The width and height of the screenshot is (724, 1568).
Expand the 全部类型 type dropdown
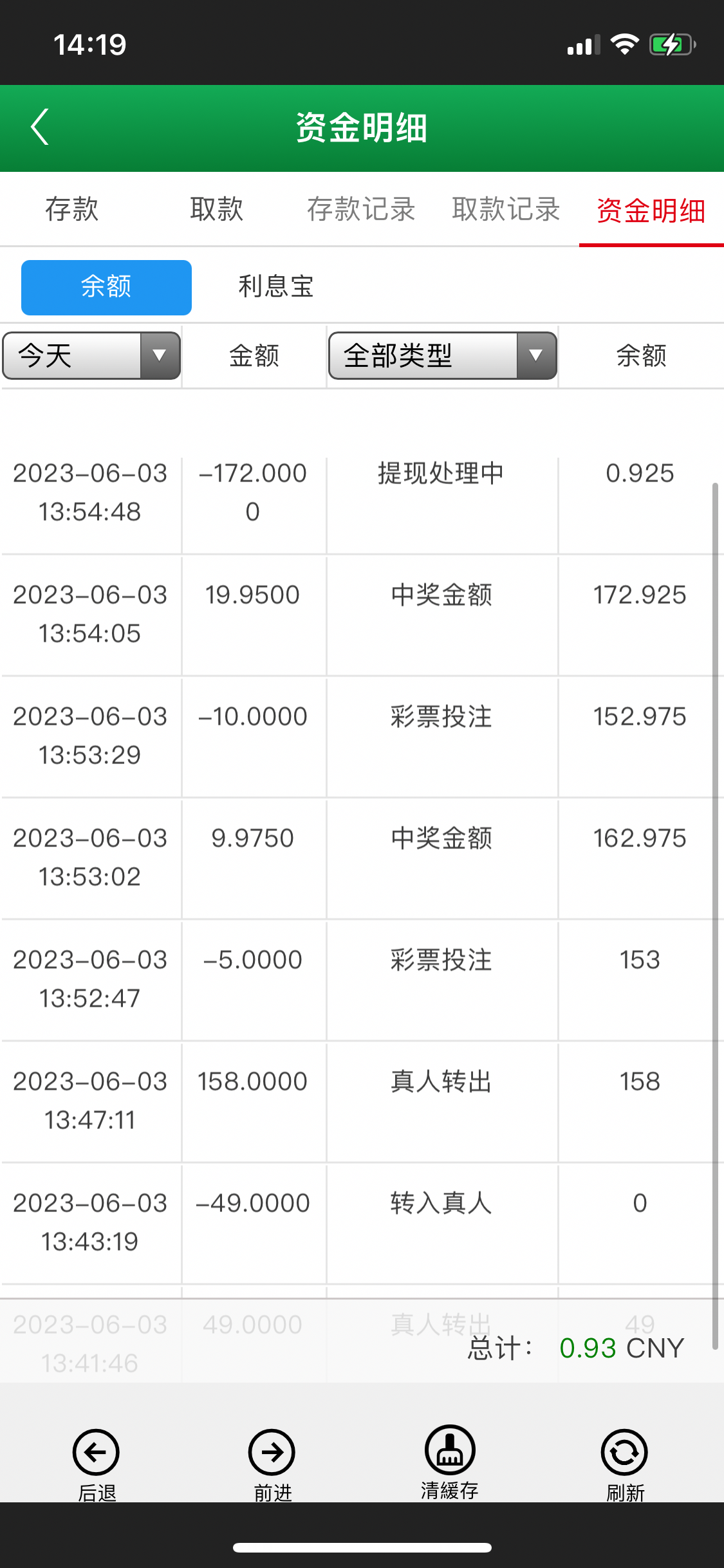(442, 355)
